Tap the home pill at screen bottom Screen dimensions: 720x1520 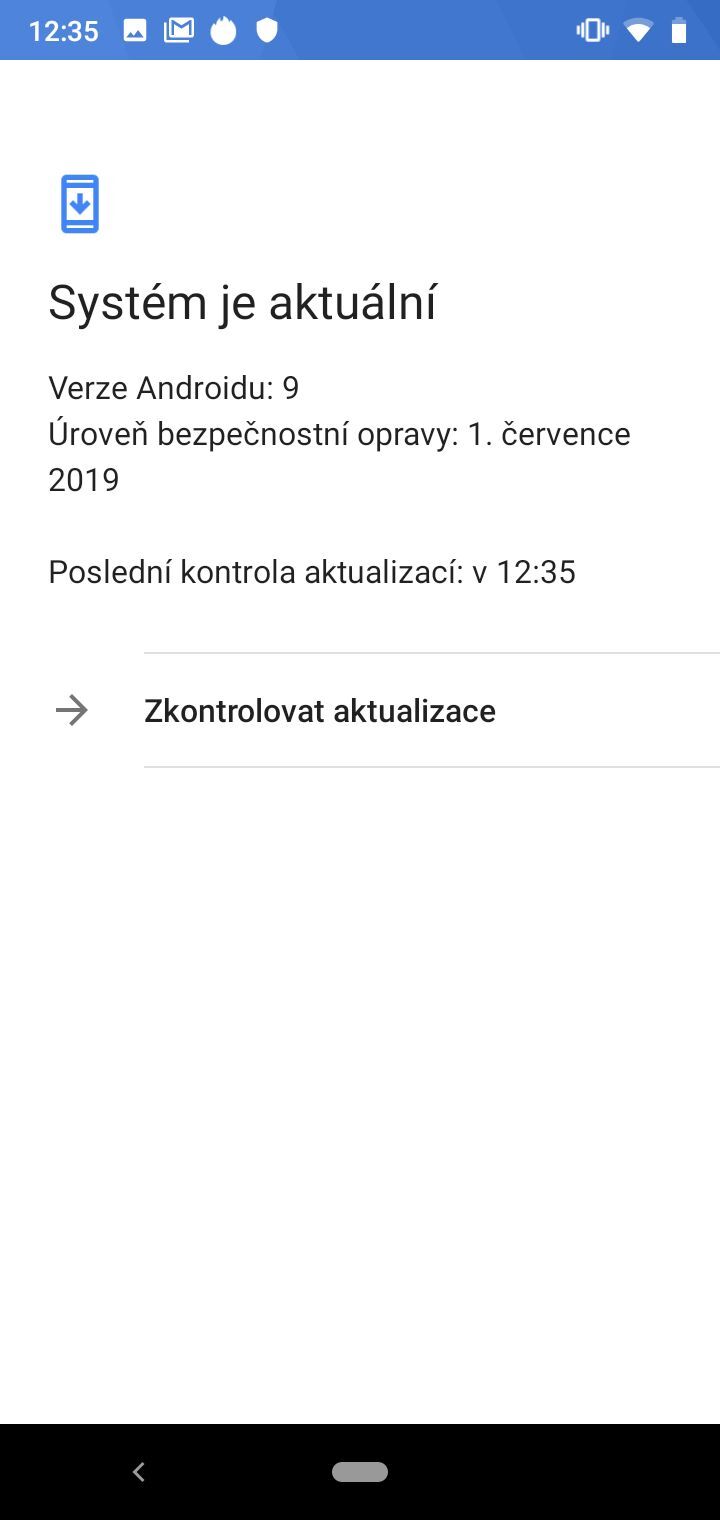(x=360, y=1471)
